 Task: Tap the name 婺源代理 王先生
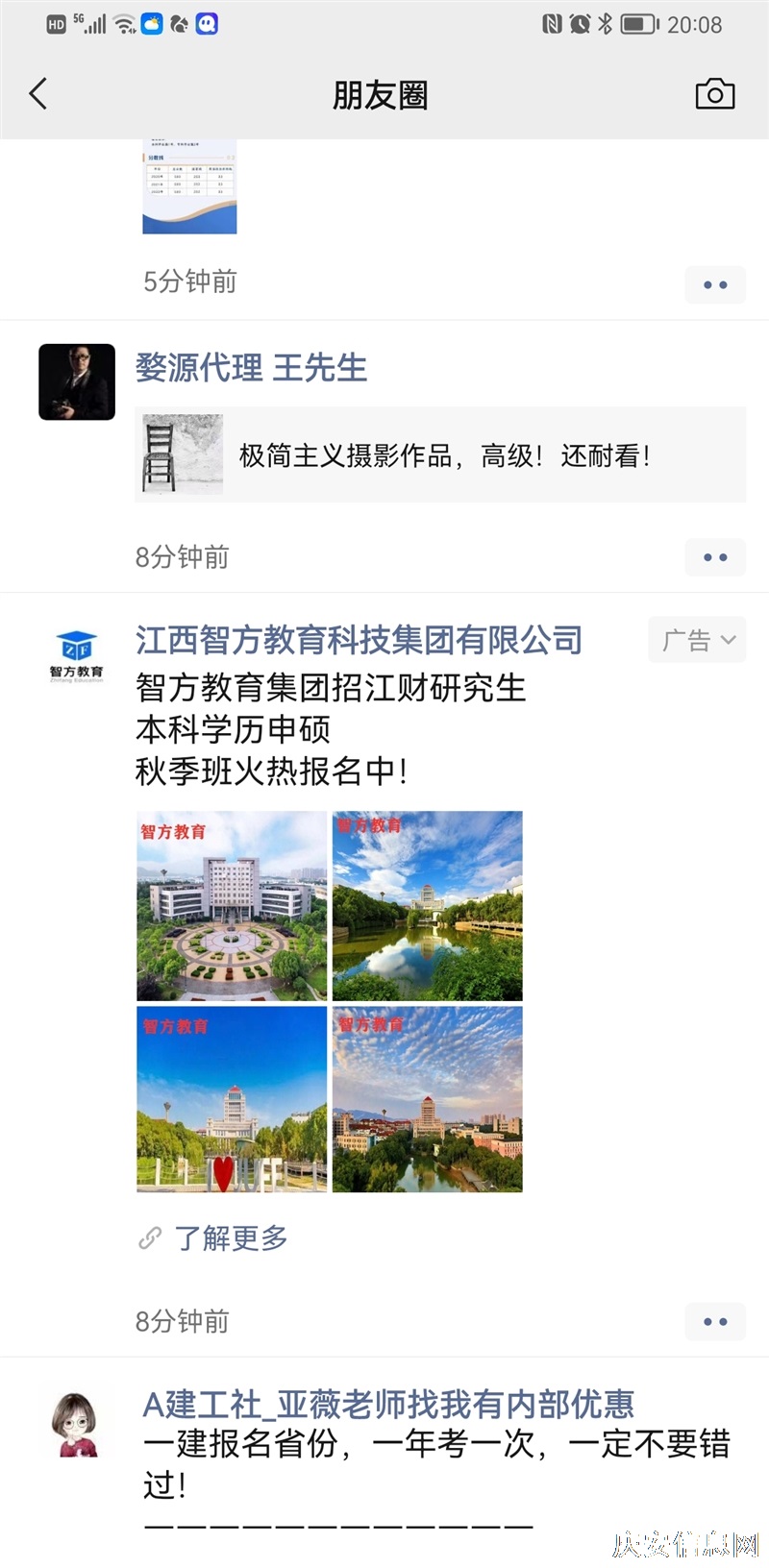point(251,367)
